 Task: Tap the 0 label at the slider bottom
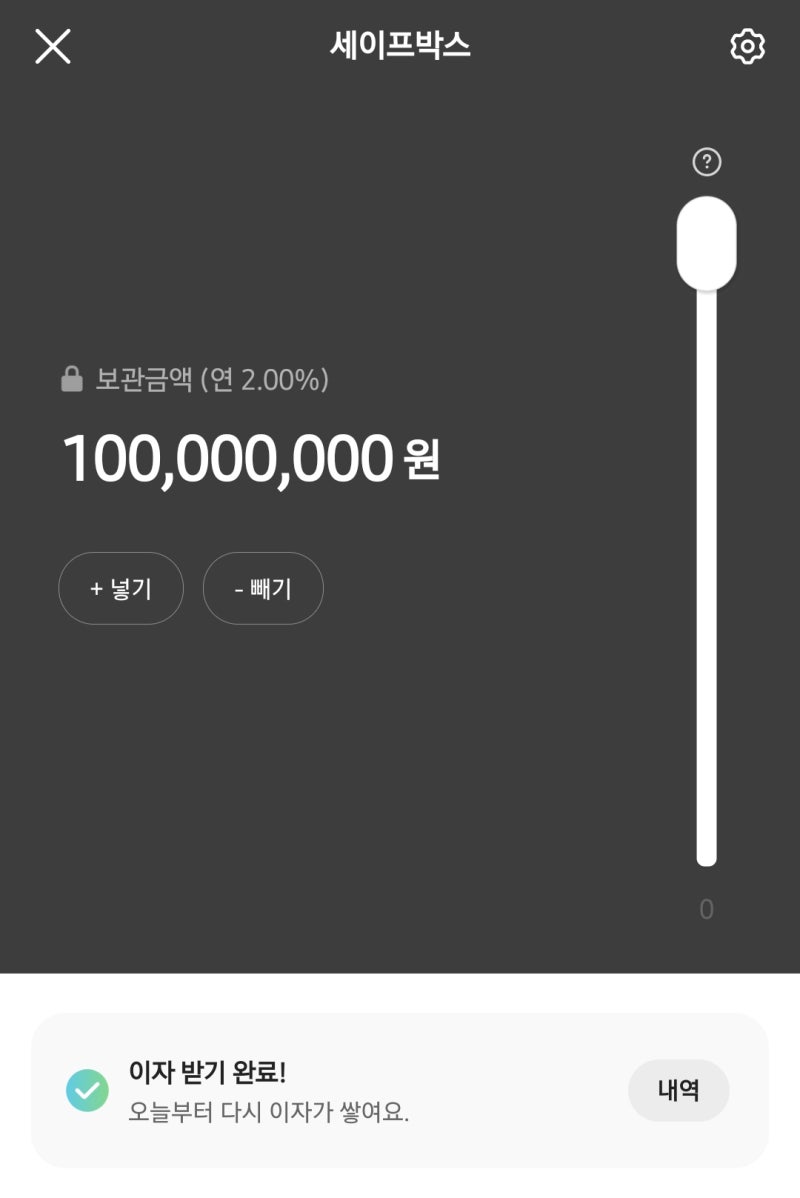click(x=704, y=909)
